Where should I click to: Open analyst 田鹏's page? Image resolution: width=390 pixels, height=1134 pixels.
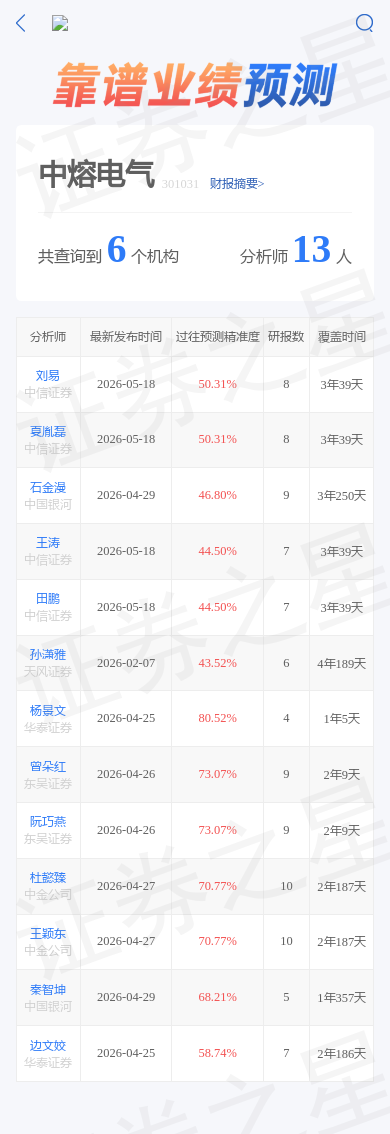pos(48,598)
